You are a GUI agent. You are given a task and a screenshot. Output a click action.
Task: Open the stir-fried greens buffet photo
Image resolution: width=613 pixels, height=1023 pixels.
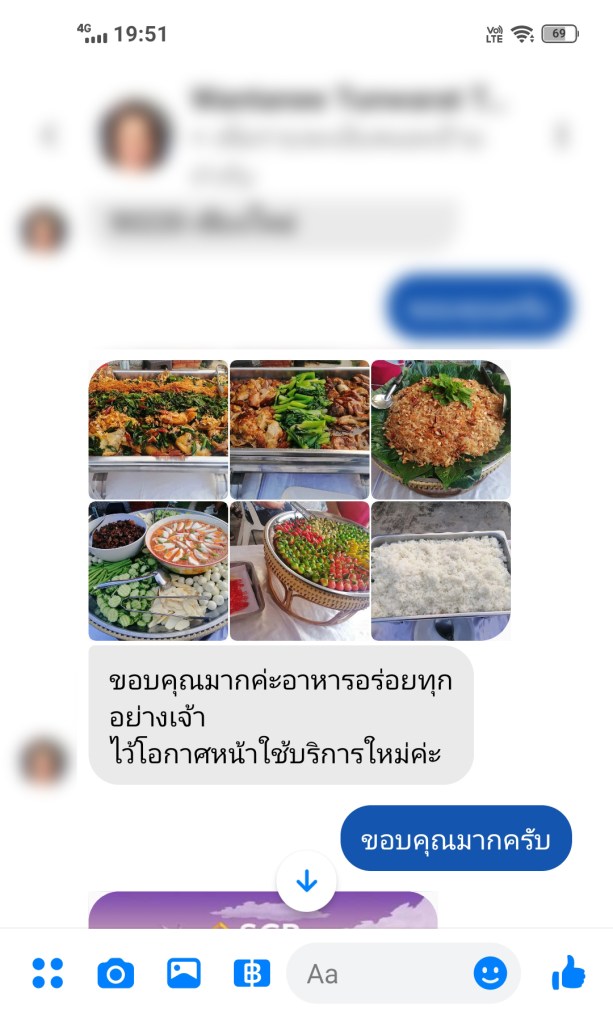tap(158, 429)
